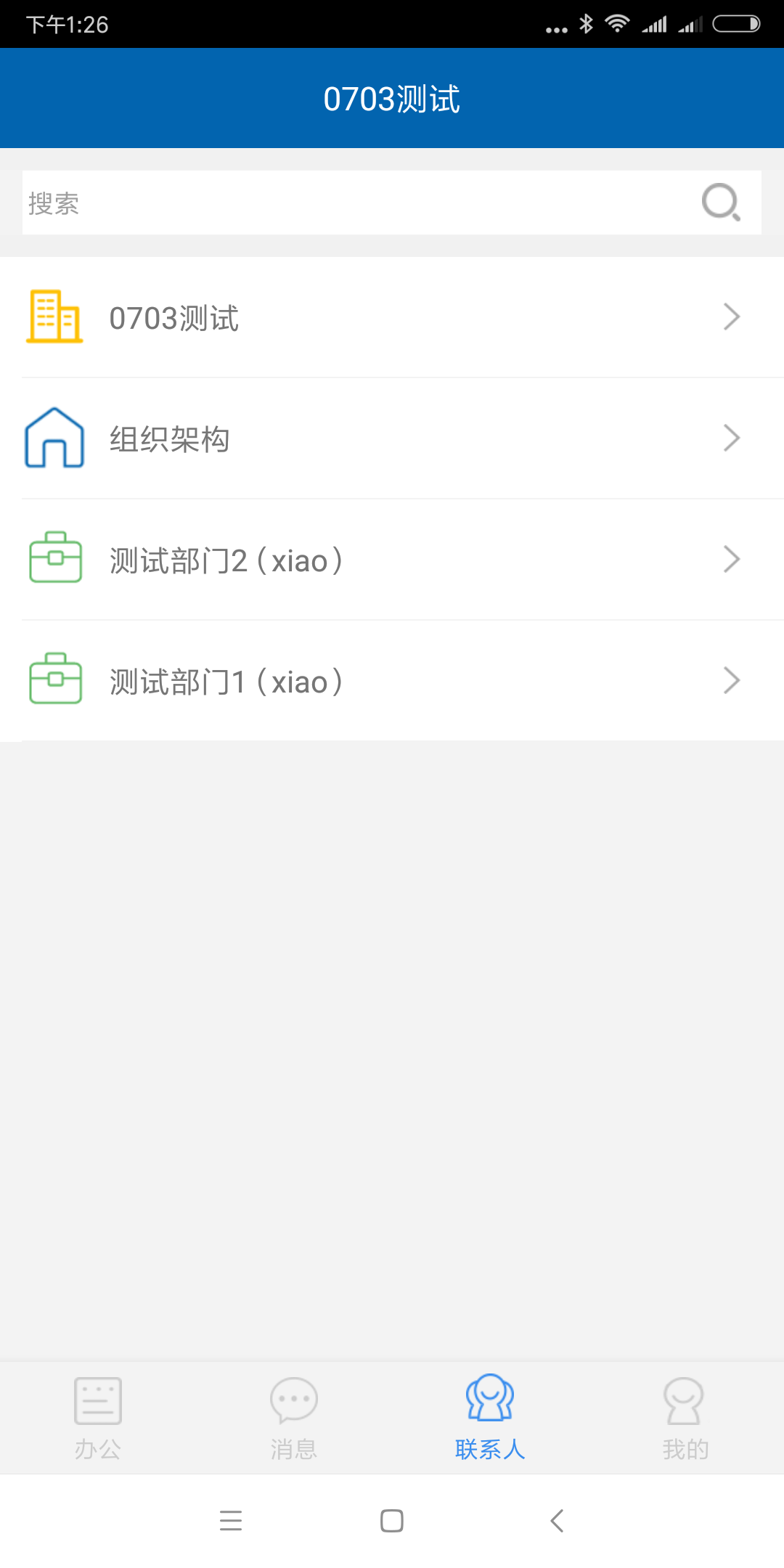Tap the yellow company building icon
The width and height of the screenshot is (784, 1568).
[x=54, y=316]
